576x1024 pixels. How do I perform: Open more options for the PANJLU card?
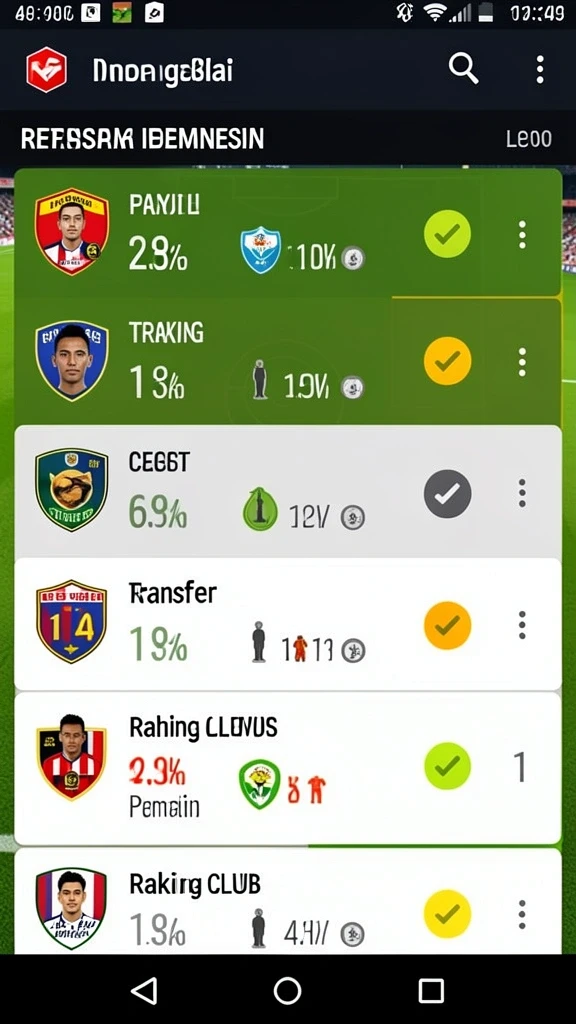522,234
